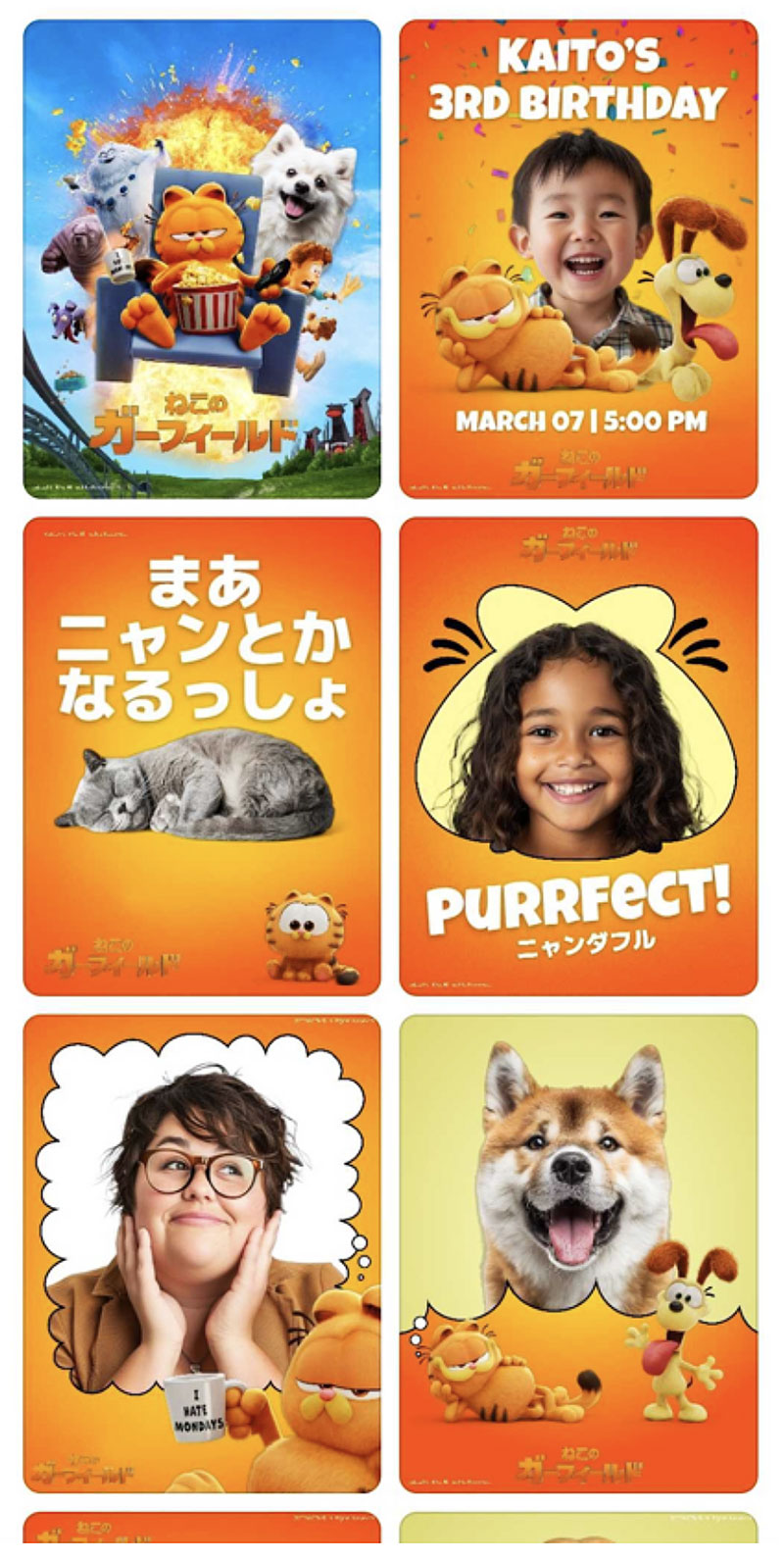Pick the Shiba dog with Odie template
The image size is (784, 1560).
tap(578, 1253)
